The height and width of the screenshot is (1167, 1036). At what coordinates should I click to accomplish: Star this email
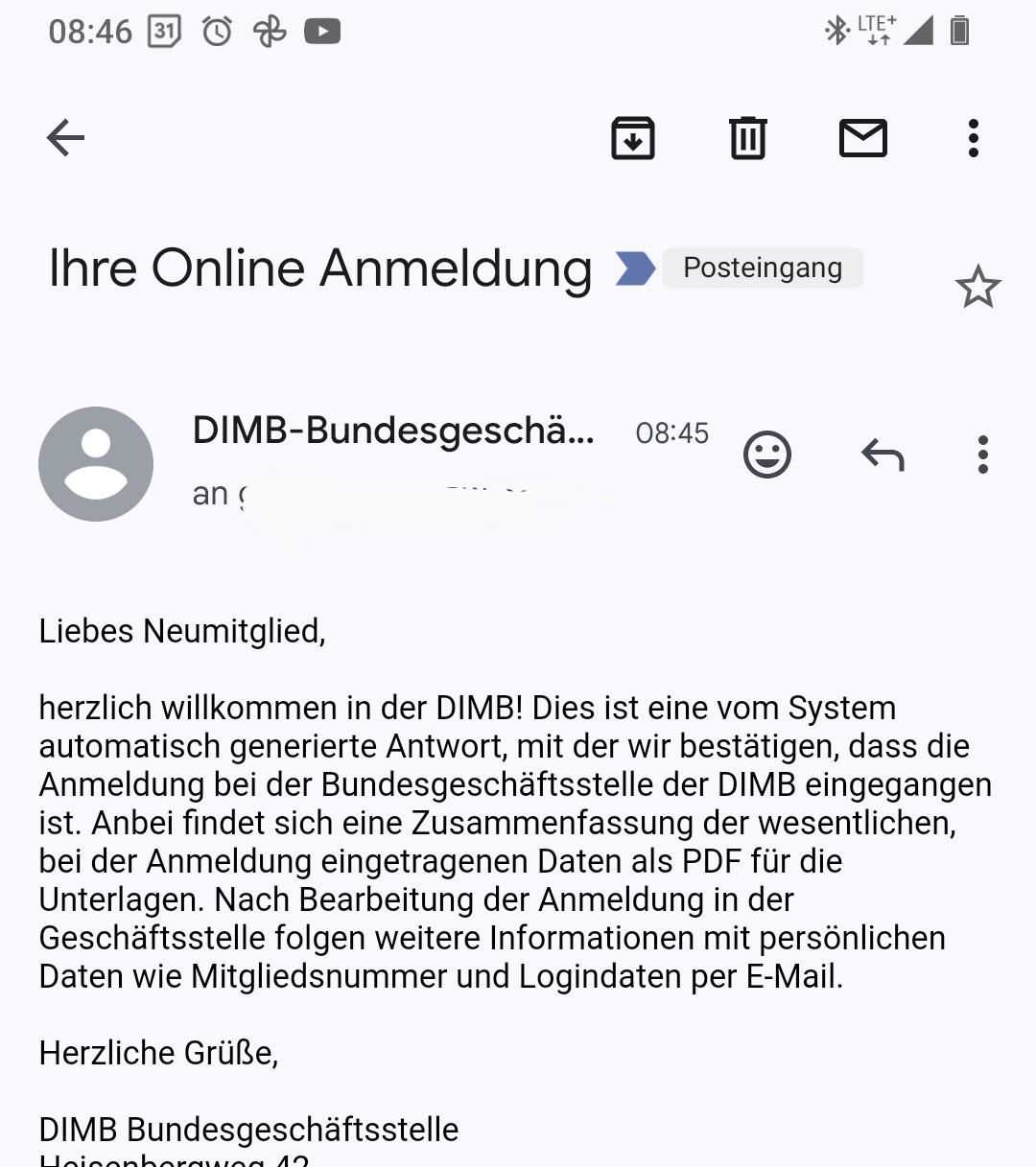point(977,287)
